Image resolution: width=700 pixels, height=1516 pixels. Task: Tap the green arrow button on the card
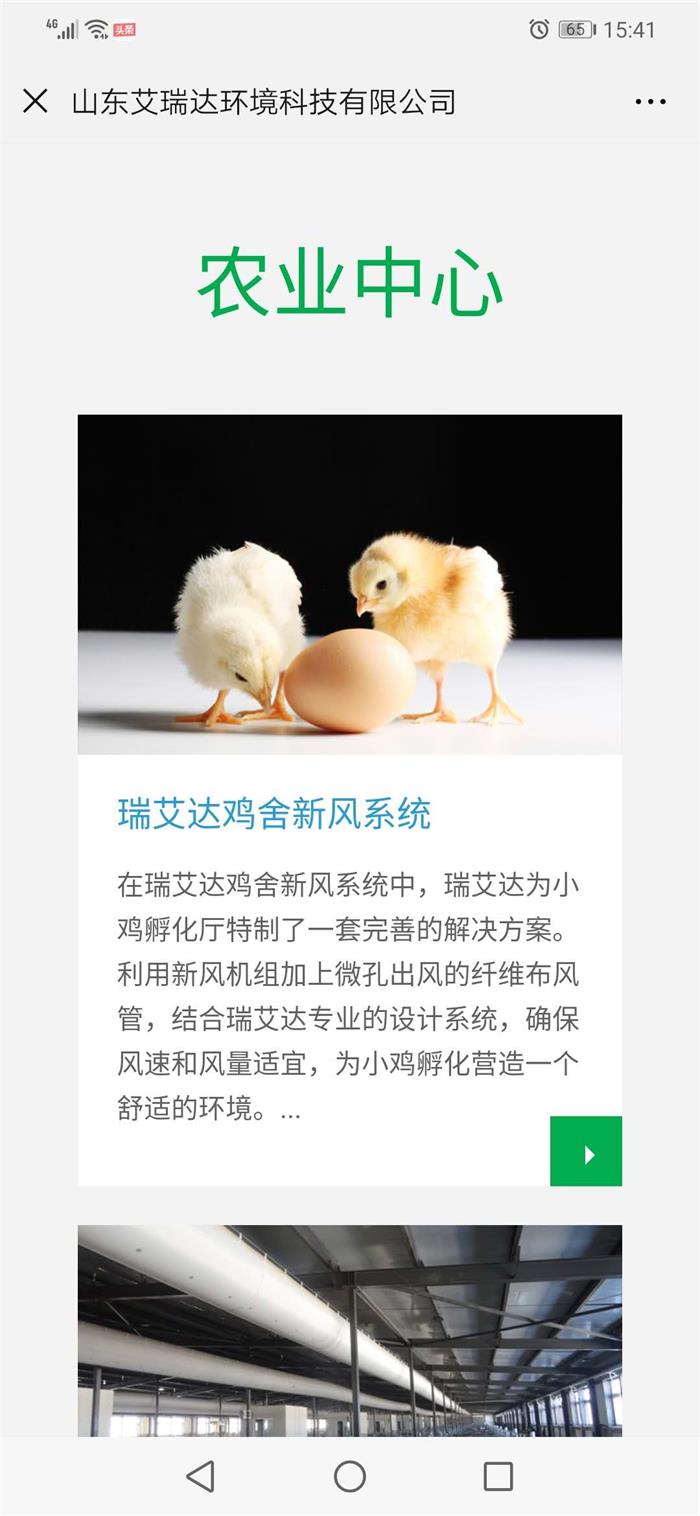pyautogui.click(x=586, y=1152)
